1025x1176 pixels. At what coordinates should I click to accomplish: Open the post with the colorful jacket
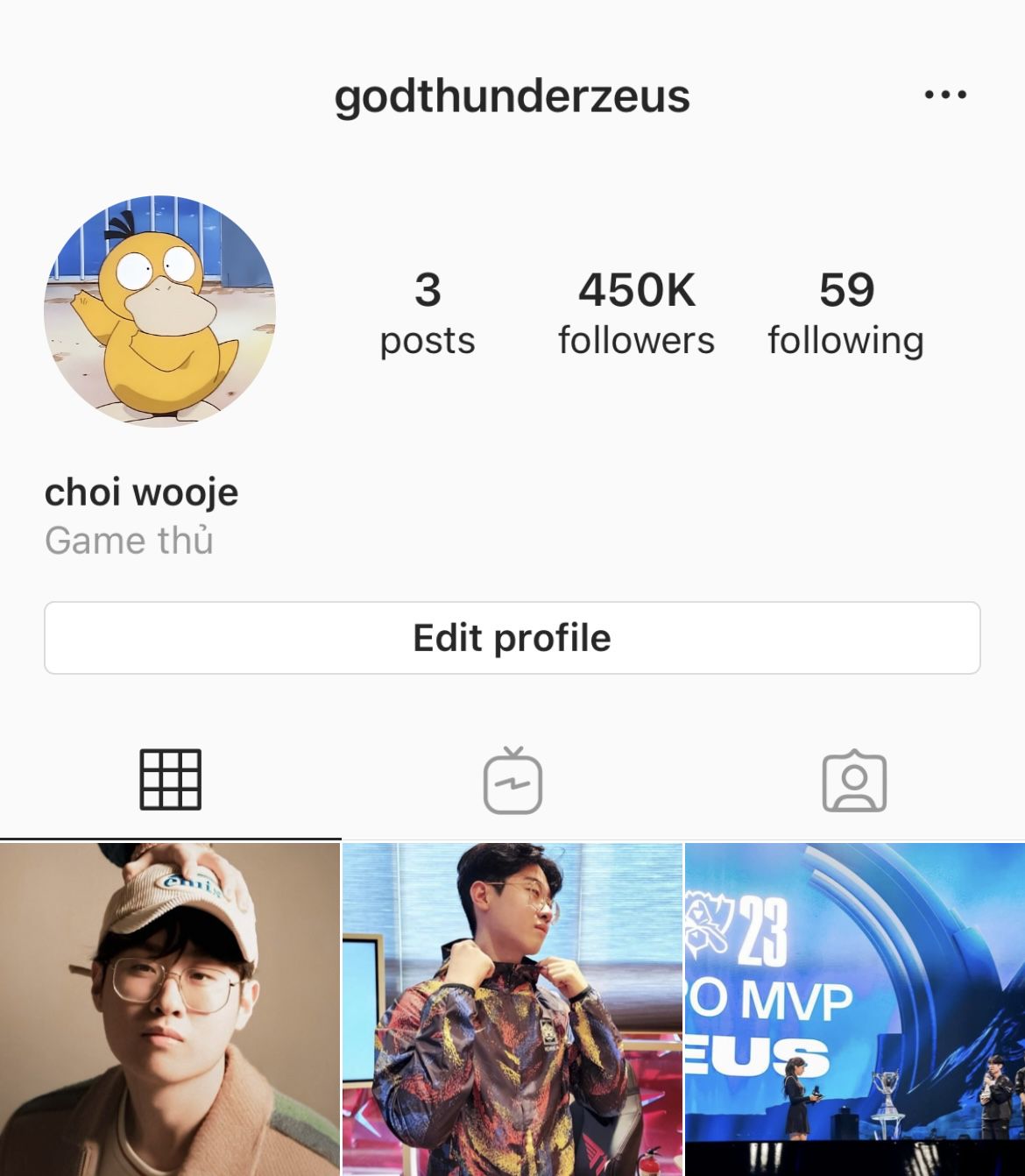(512, 1008)
